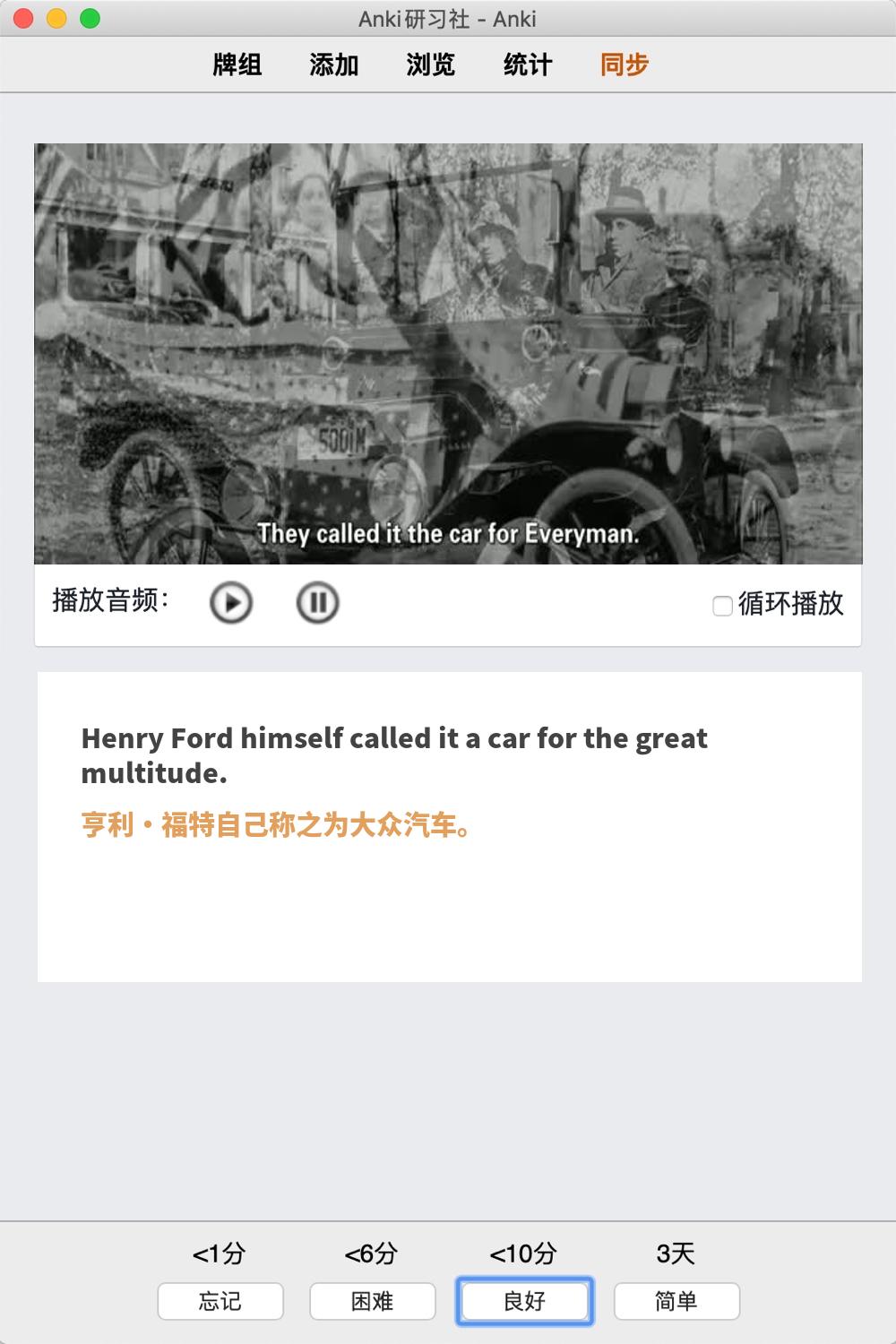Rate the card as 忘记 (Again)
Viewport: 896px width, 1344px height.
pos(220,1301)
